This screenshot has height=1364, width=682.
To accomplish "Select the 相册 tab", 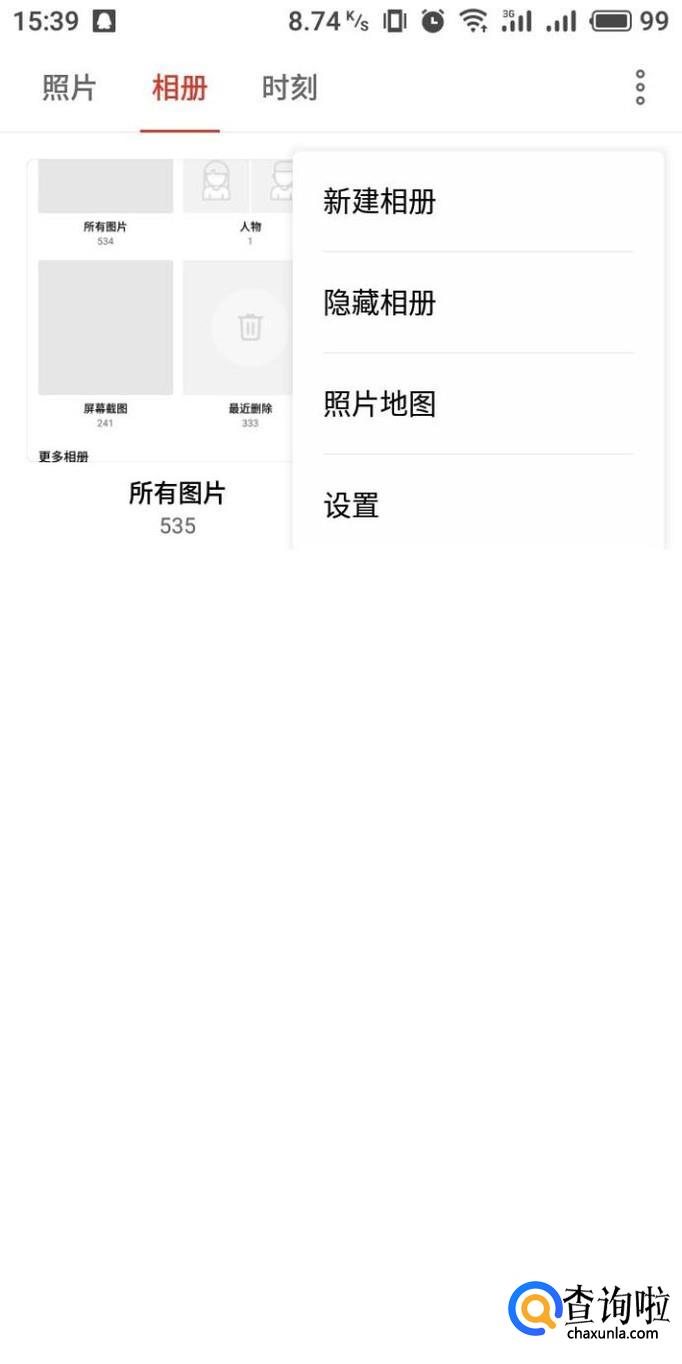I will [x=180, y=88].
